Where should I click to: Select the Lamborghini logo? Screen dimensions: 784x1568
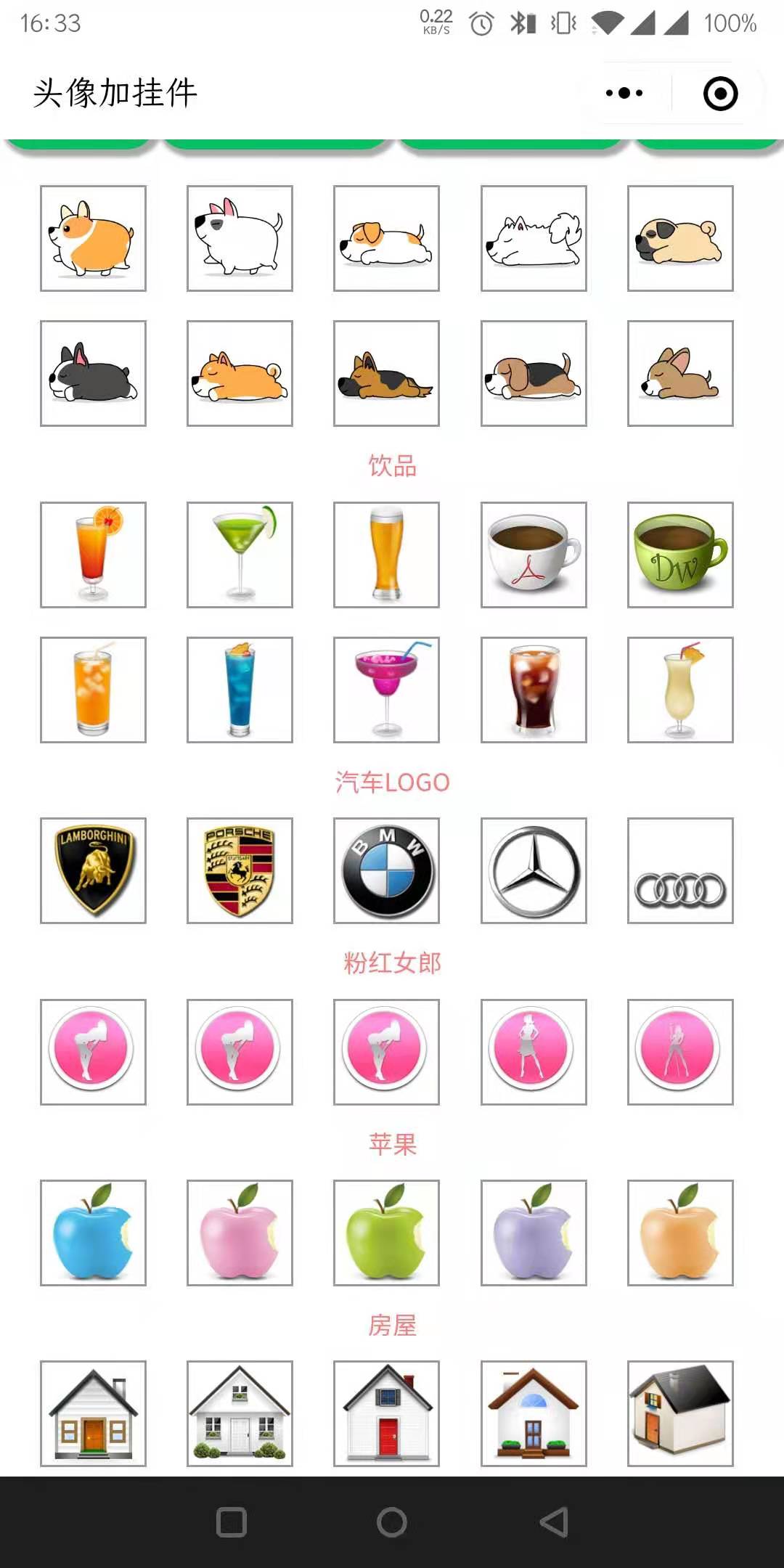click(x=93, y=870)
